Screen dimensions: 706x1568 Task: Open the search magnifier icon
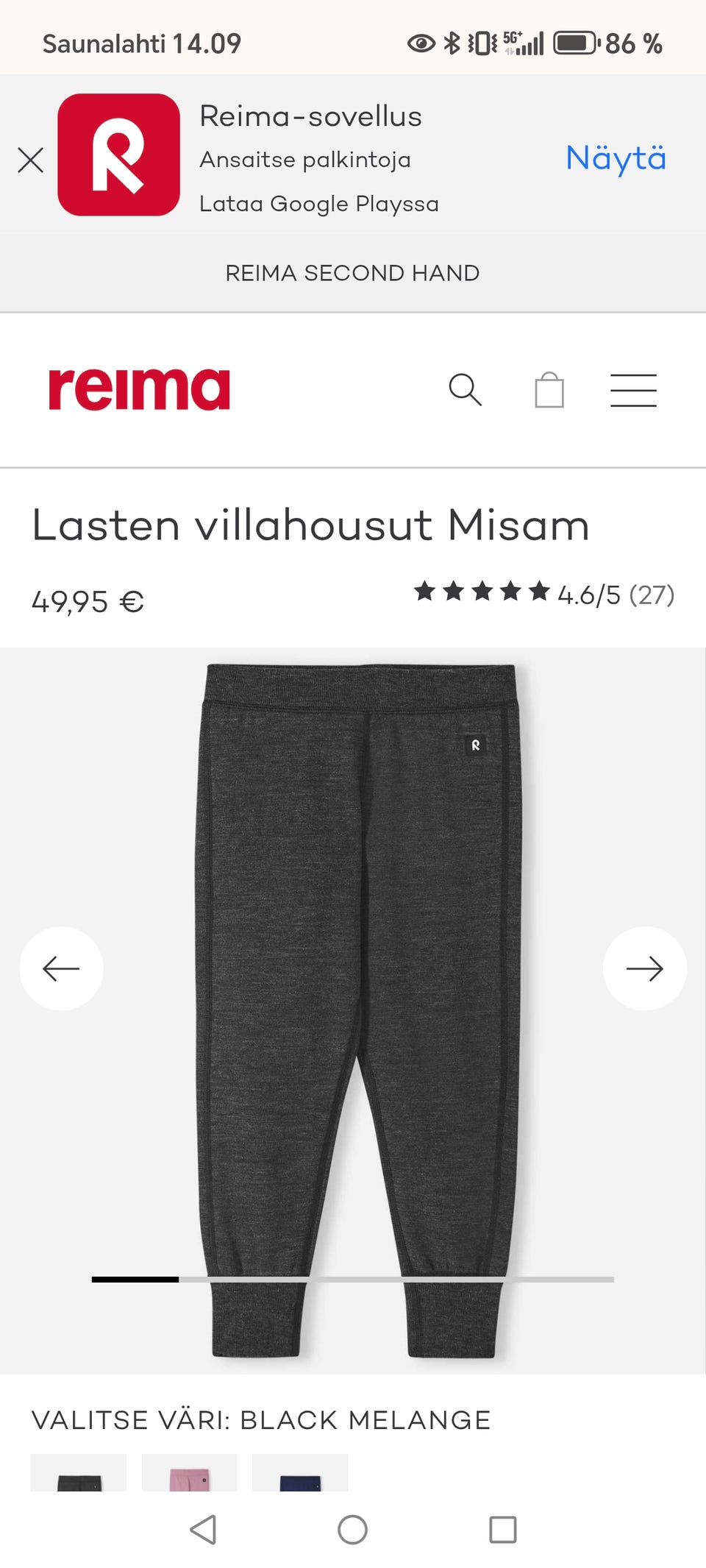[x=465, y=389]
